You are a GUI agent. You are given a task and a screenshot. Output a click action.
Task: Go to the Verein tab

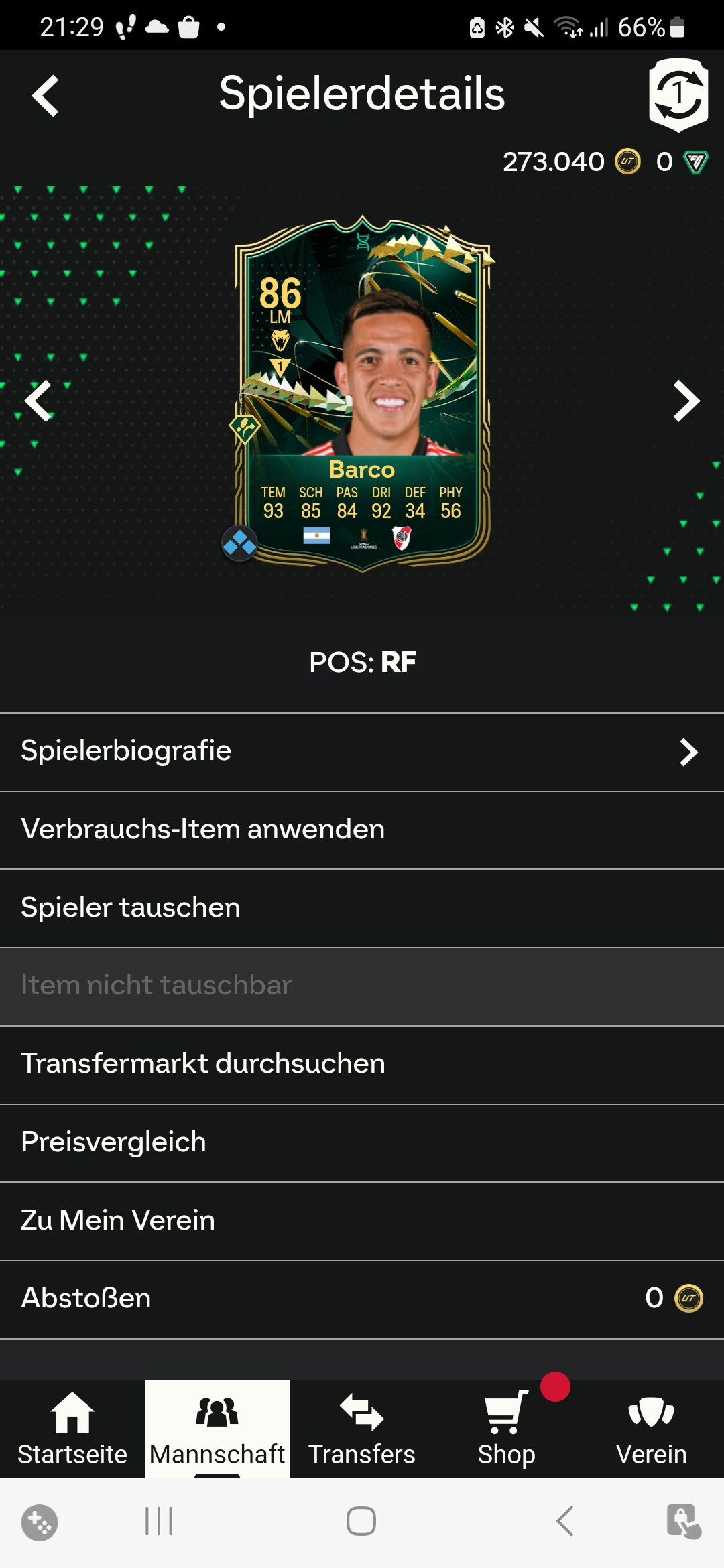652,1429
